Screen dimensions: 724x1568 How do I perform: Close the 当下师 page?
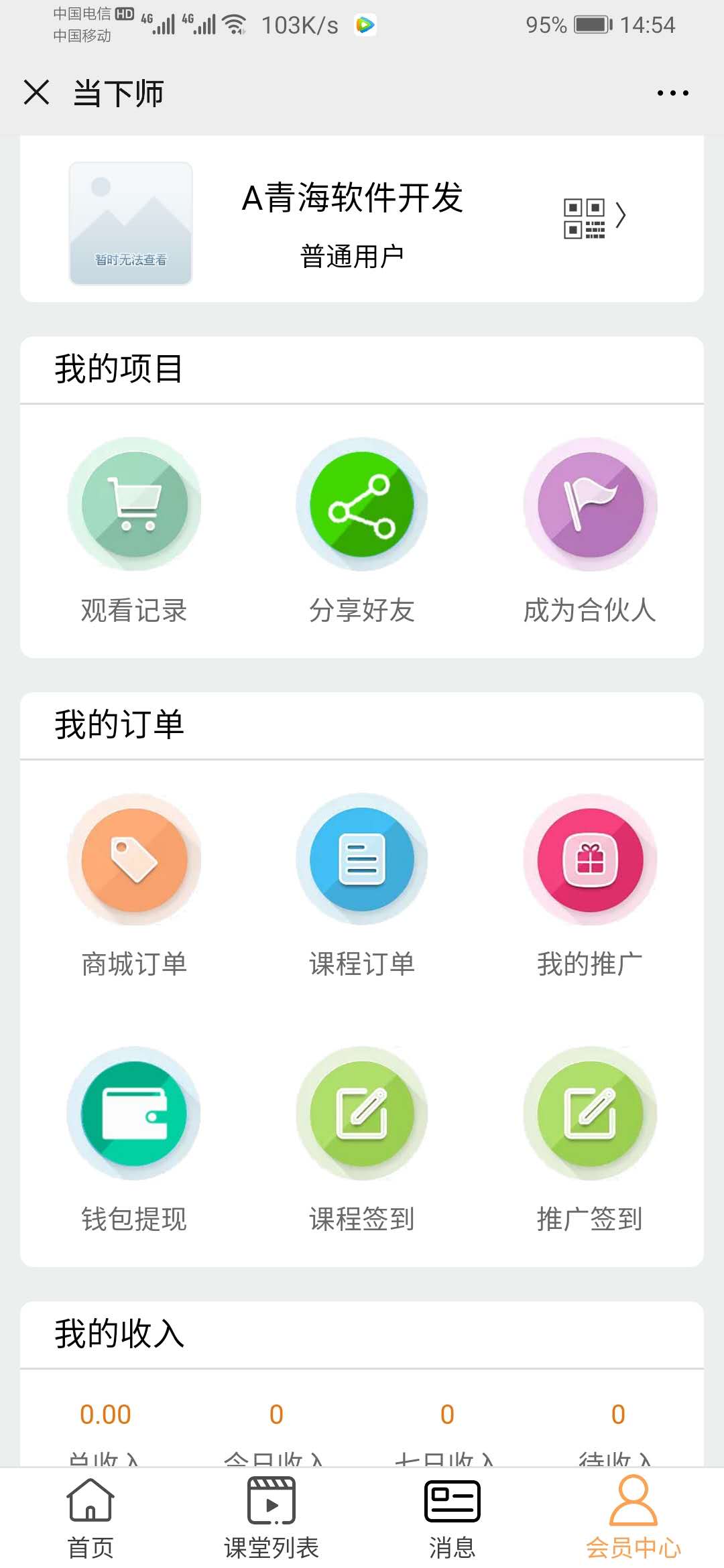pyautogui.click(x=36, y=92)
